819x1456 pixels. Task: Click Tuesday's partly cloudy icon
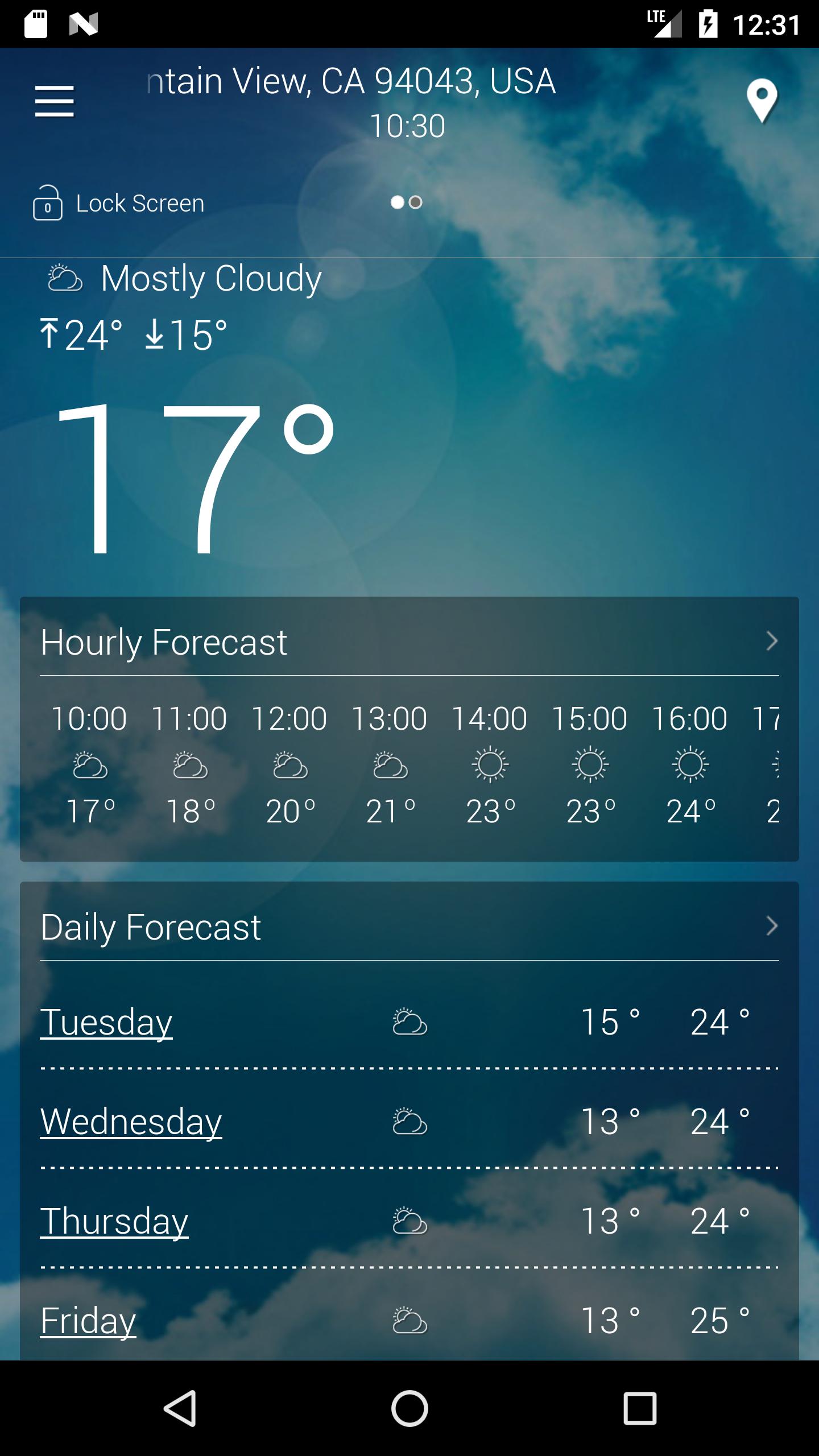[x=407, y=1021]
